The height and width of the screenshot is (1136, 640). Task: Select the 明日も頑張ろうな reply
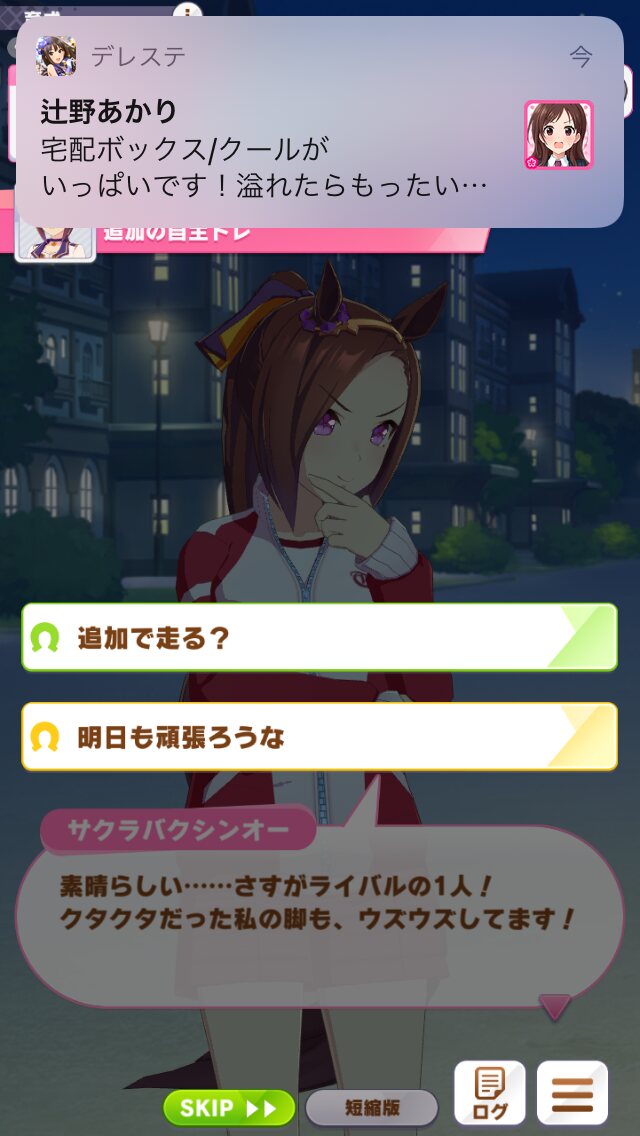pos(319,737)
